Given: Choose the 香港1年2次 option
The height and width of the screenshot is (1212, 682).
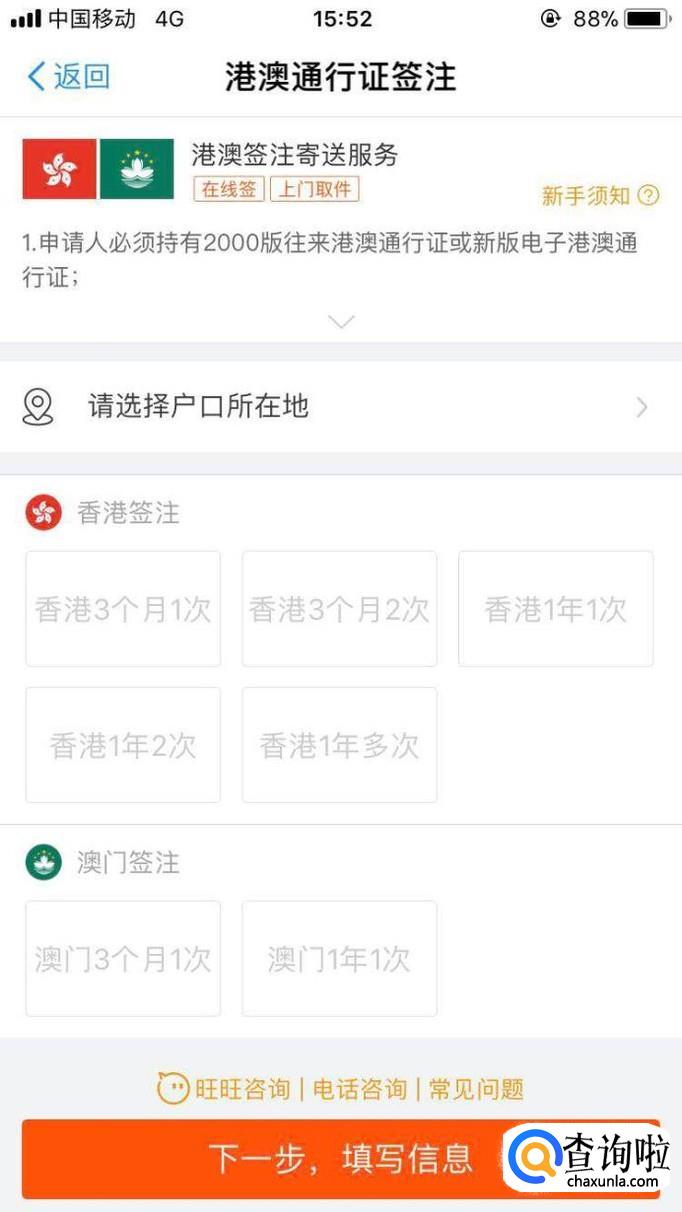Looking at the screenshot, I should coord(123,745).
